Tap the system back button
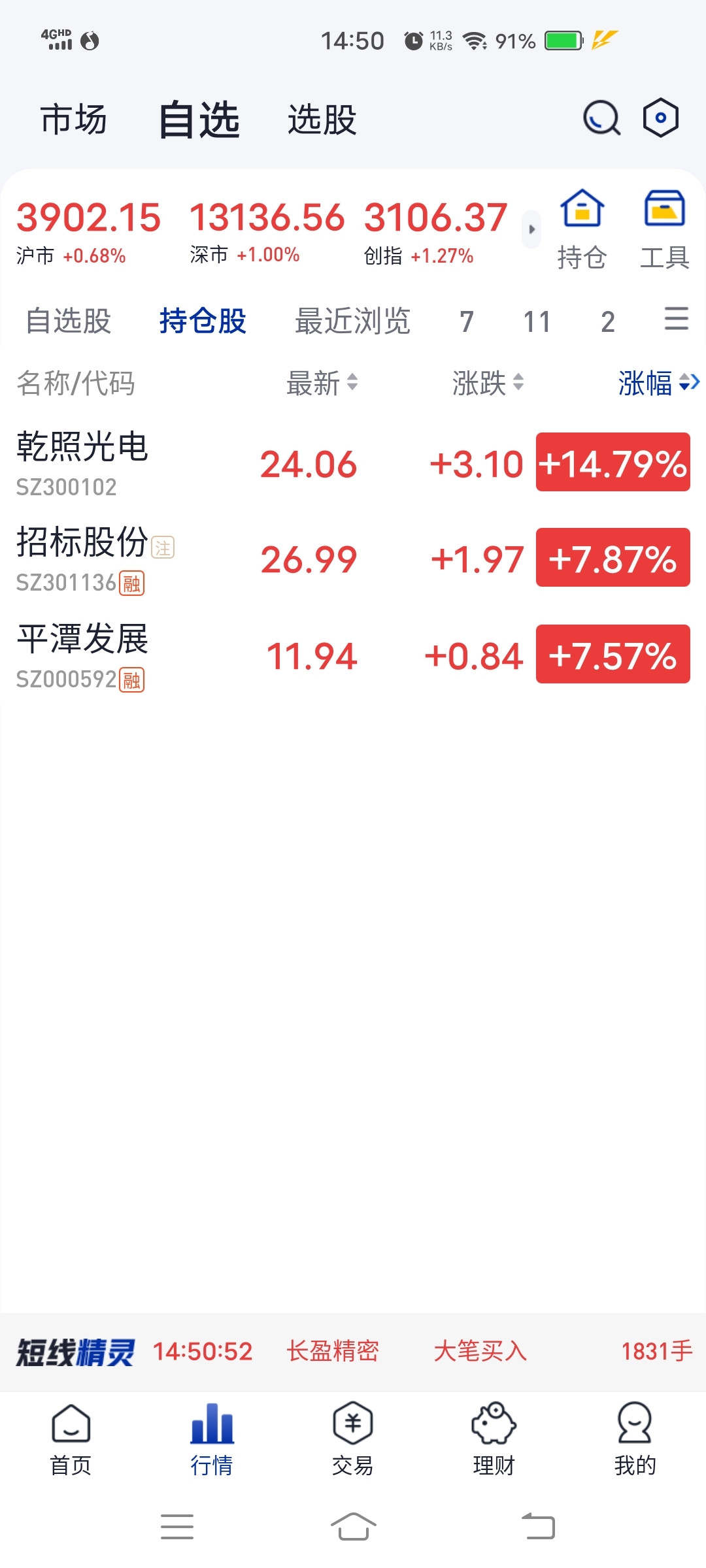 538,1526
